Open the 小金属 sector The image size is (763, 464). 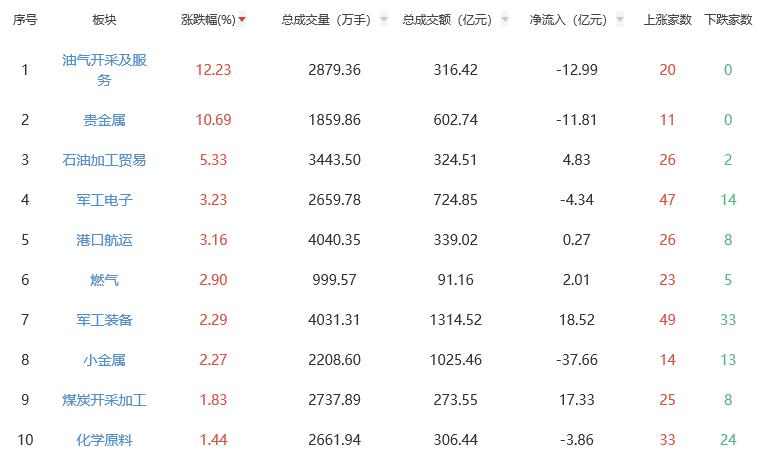104,360
